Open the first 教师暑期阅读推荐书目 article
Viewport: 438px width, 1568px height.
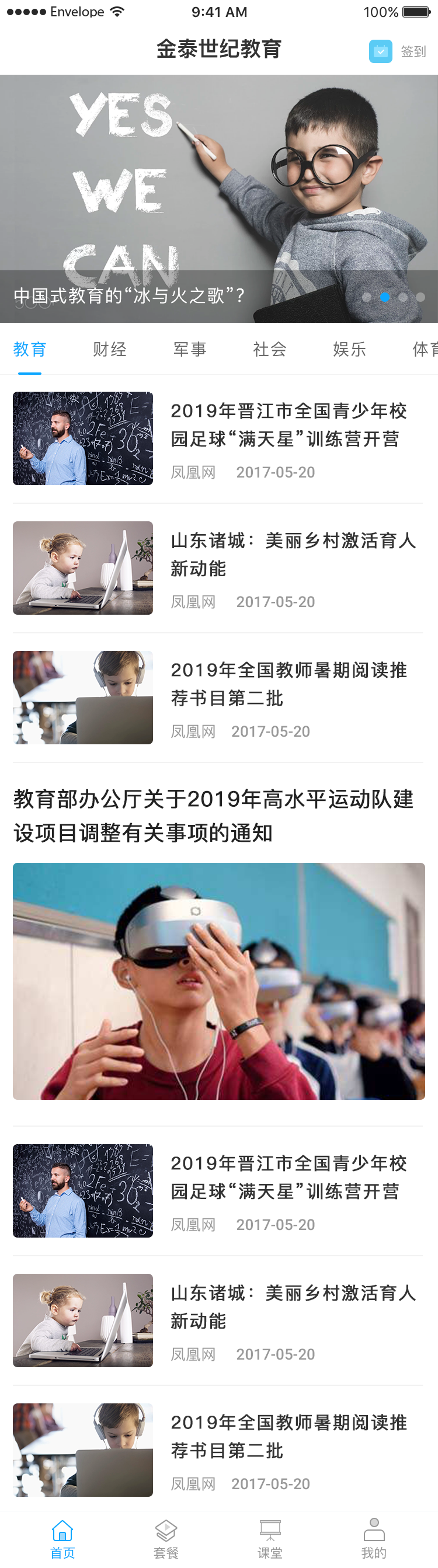click(x=287, y=684)
